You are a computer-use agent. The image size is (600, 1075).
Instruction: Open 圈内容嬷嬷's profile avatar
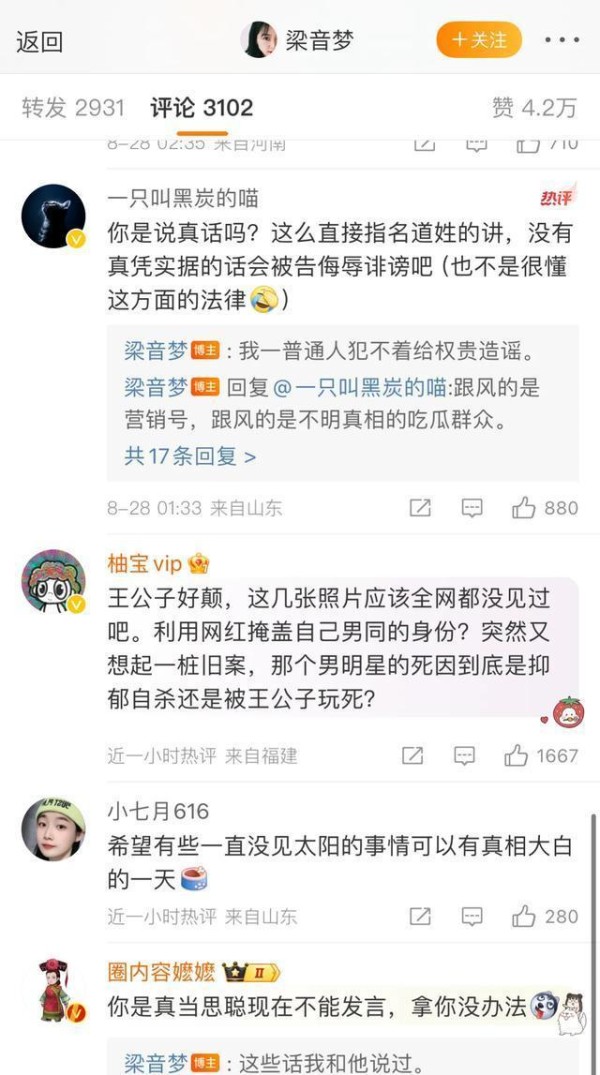tap(52, 990)
